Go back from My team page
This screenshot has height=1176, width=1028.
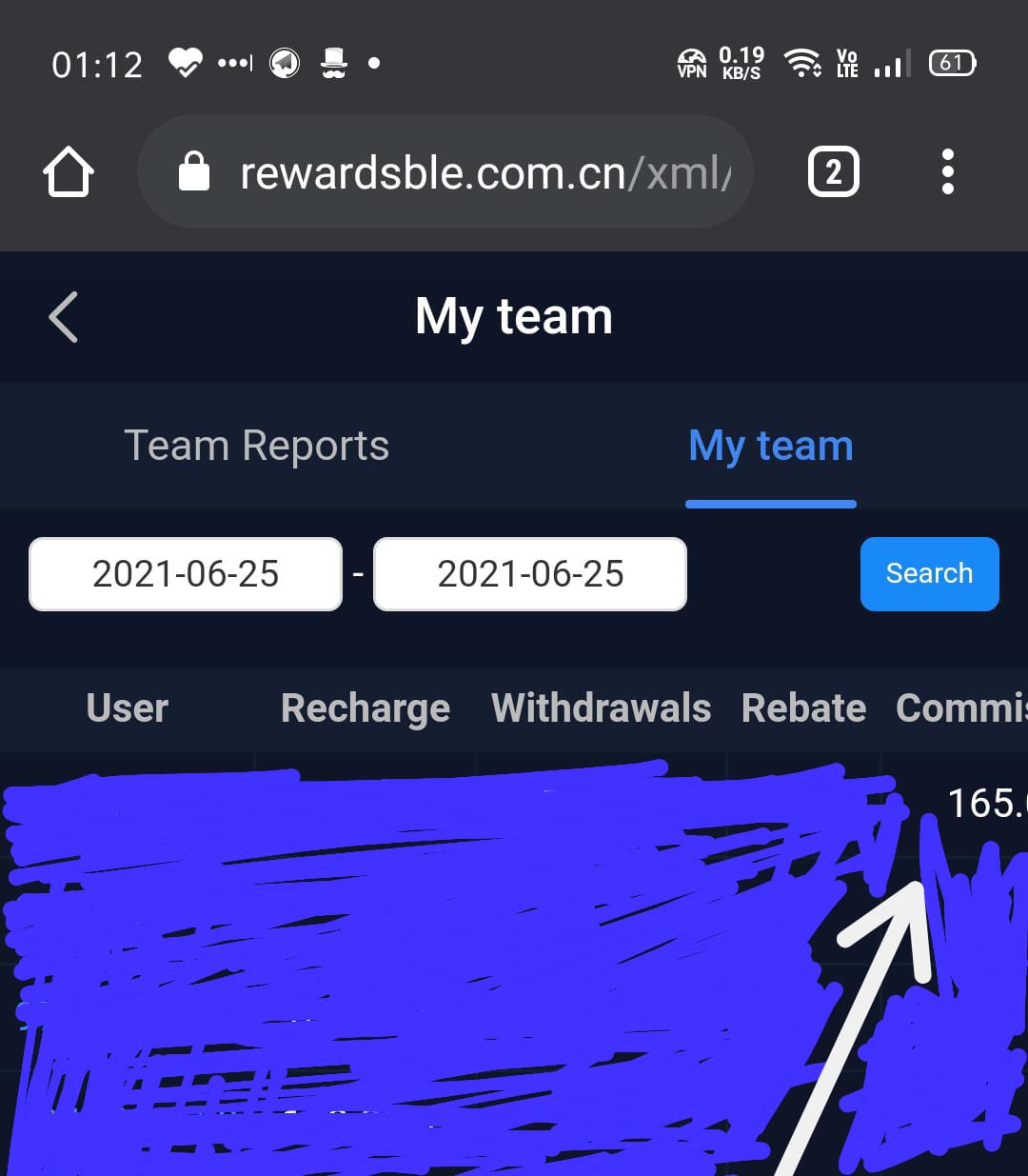[63, 317]
